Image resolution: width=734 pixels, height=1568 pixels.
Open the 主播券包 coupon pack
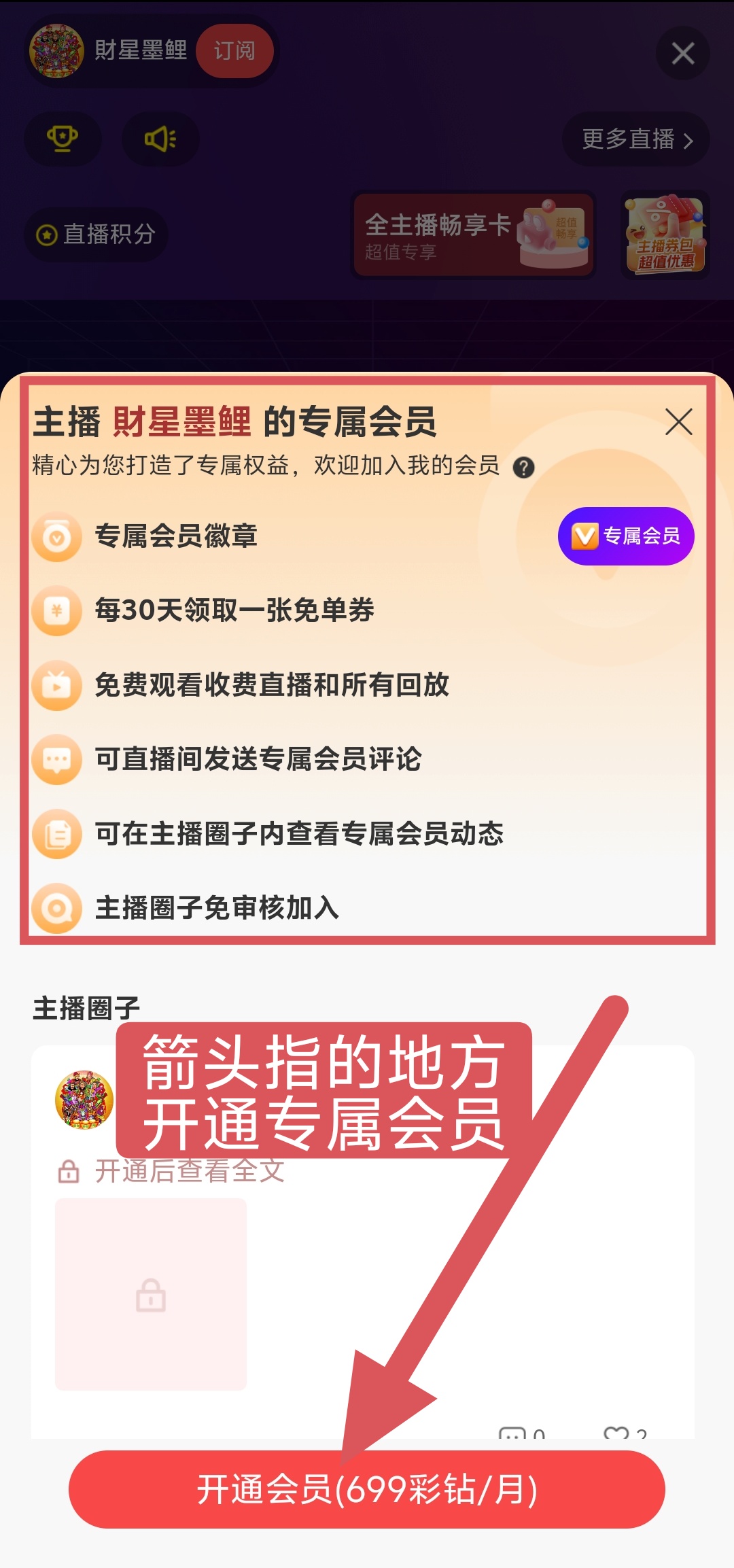665,234
